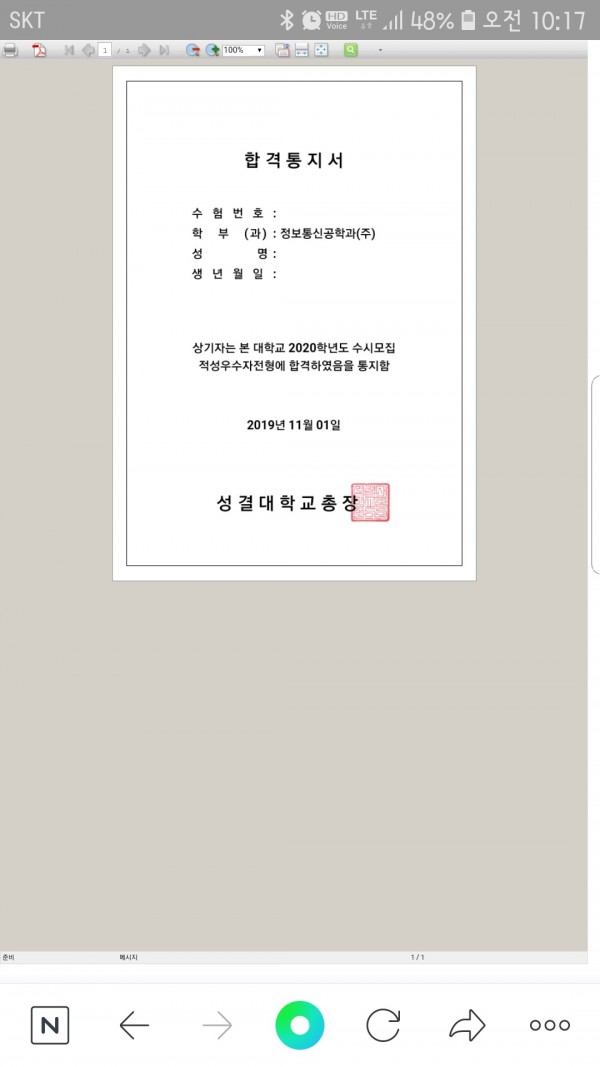Tap the green circle search button
600x1067 pixels.
[300, 1025]
